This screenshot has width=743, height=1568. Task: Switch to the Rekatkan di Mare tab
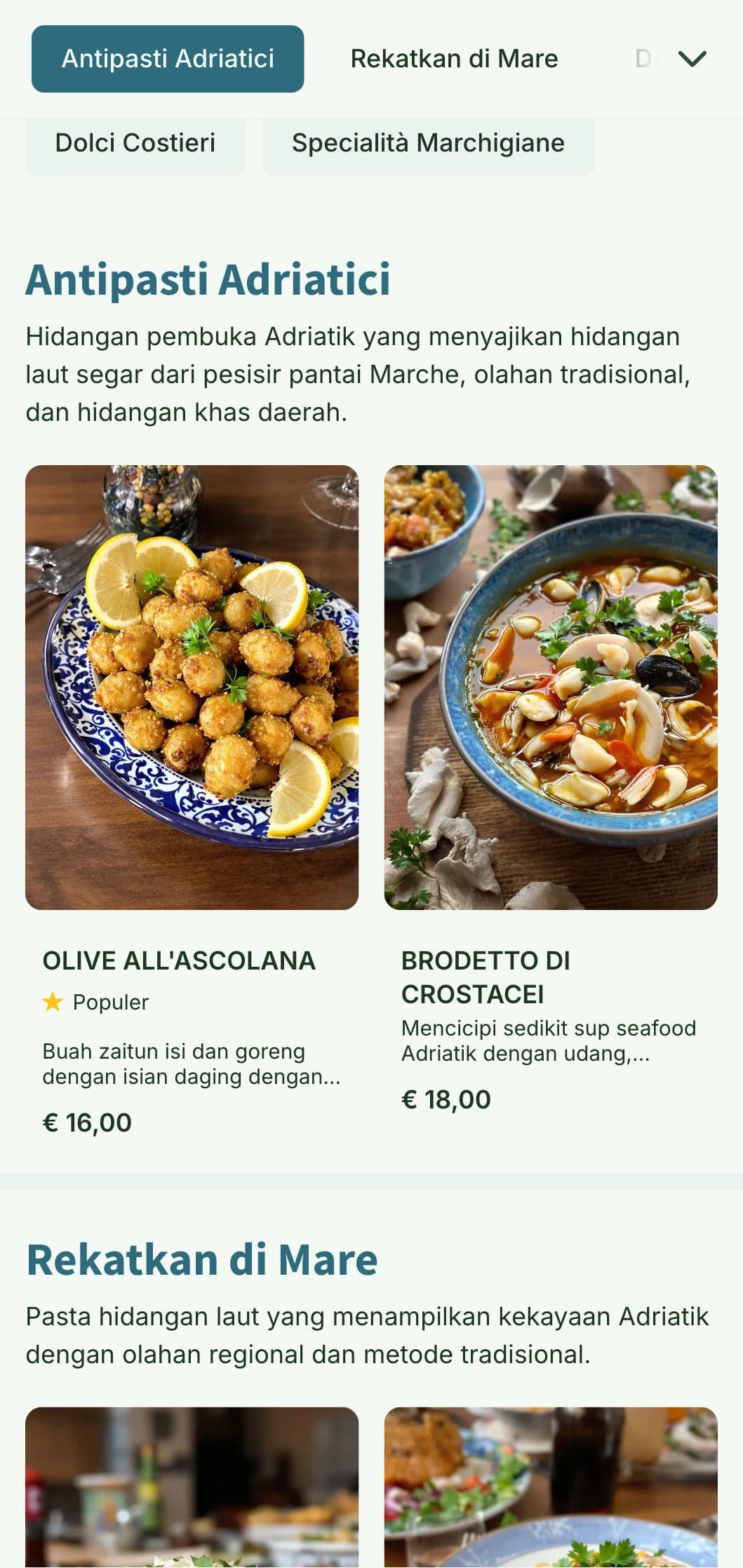[x=454, y=59]
